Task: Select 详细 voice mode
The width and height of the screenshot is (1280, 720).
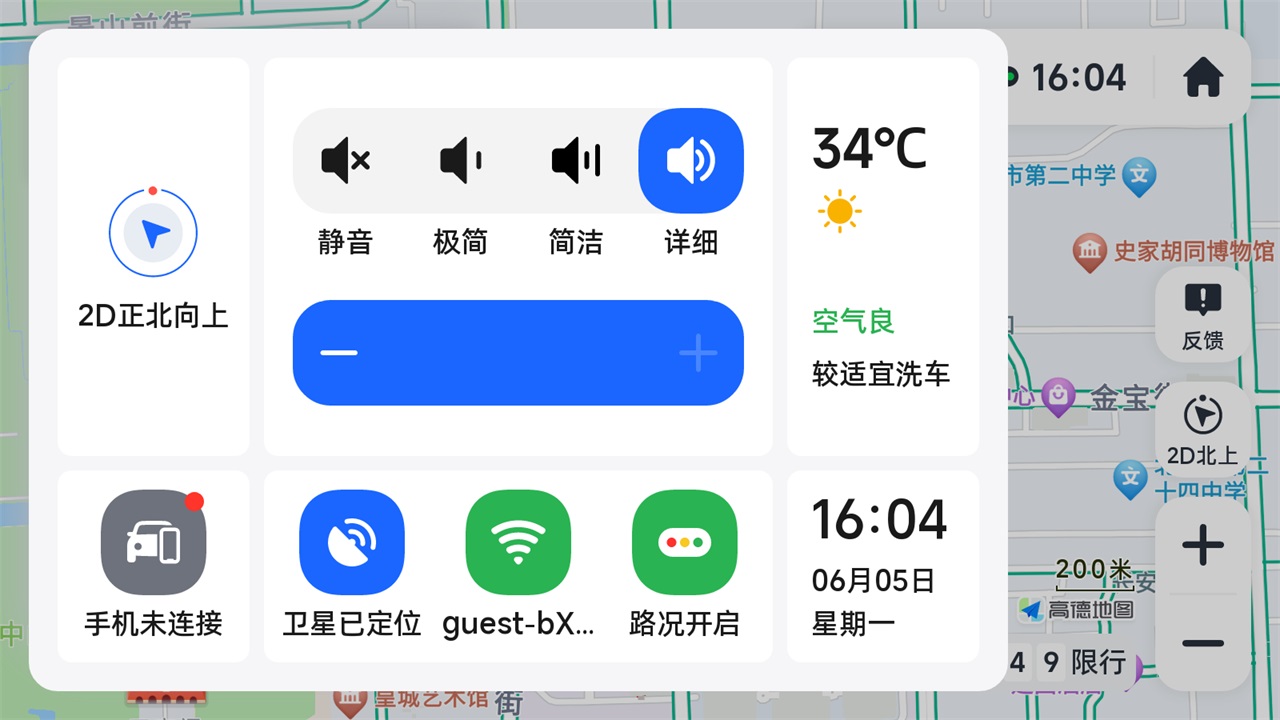Action: coord(691,160)
